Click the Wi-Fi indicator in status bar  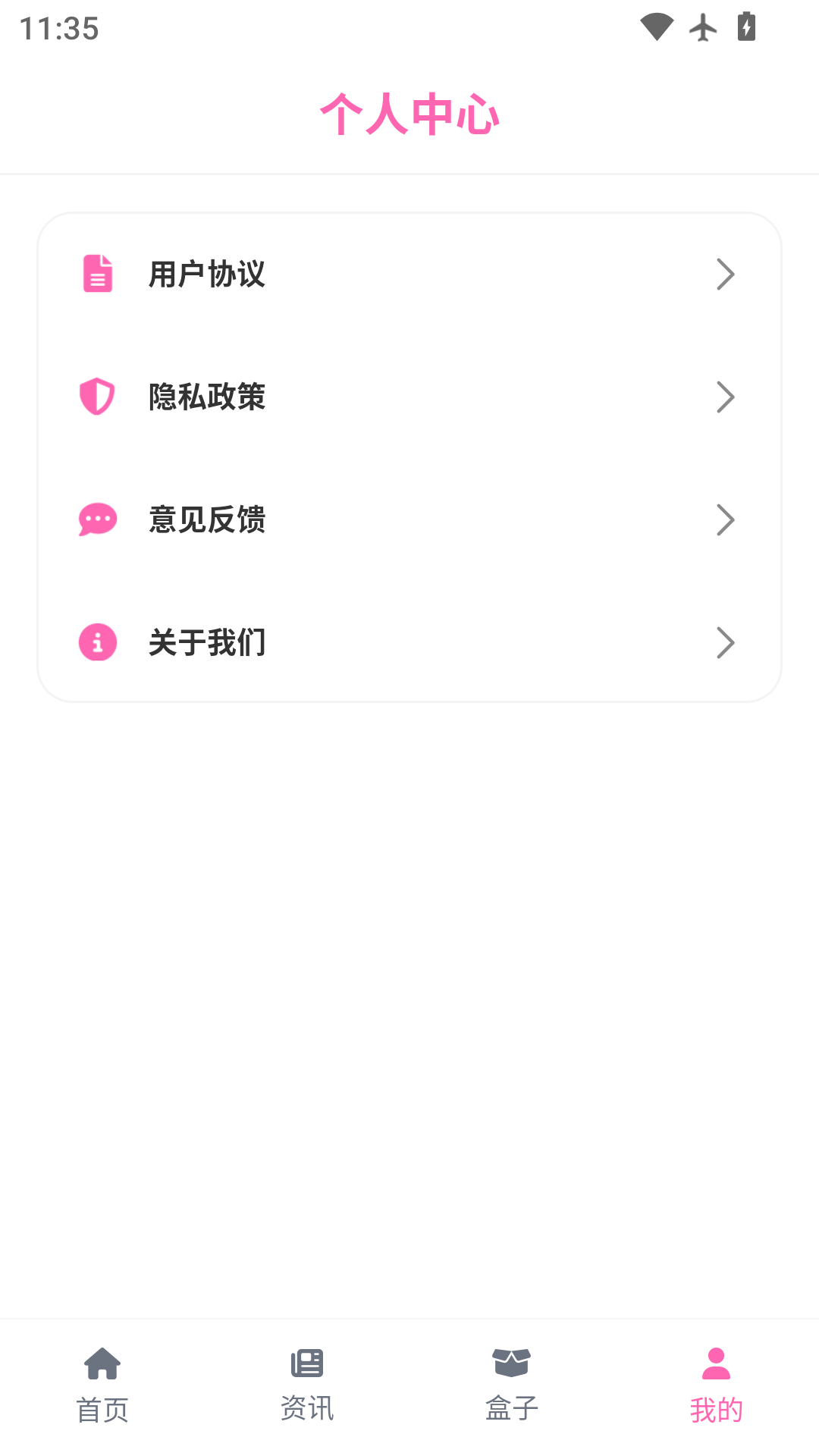[655, 27]
